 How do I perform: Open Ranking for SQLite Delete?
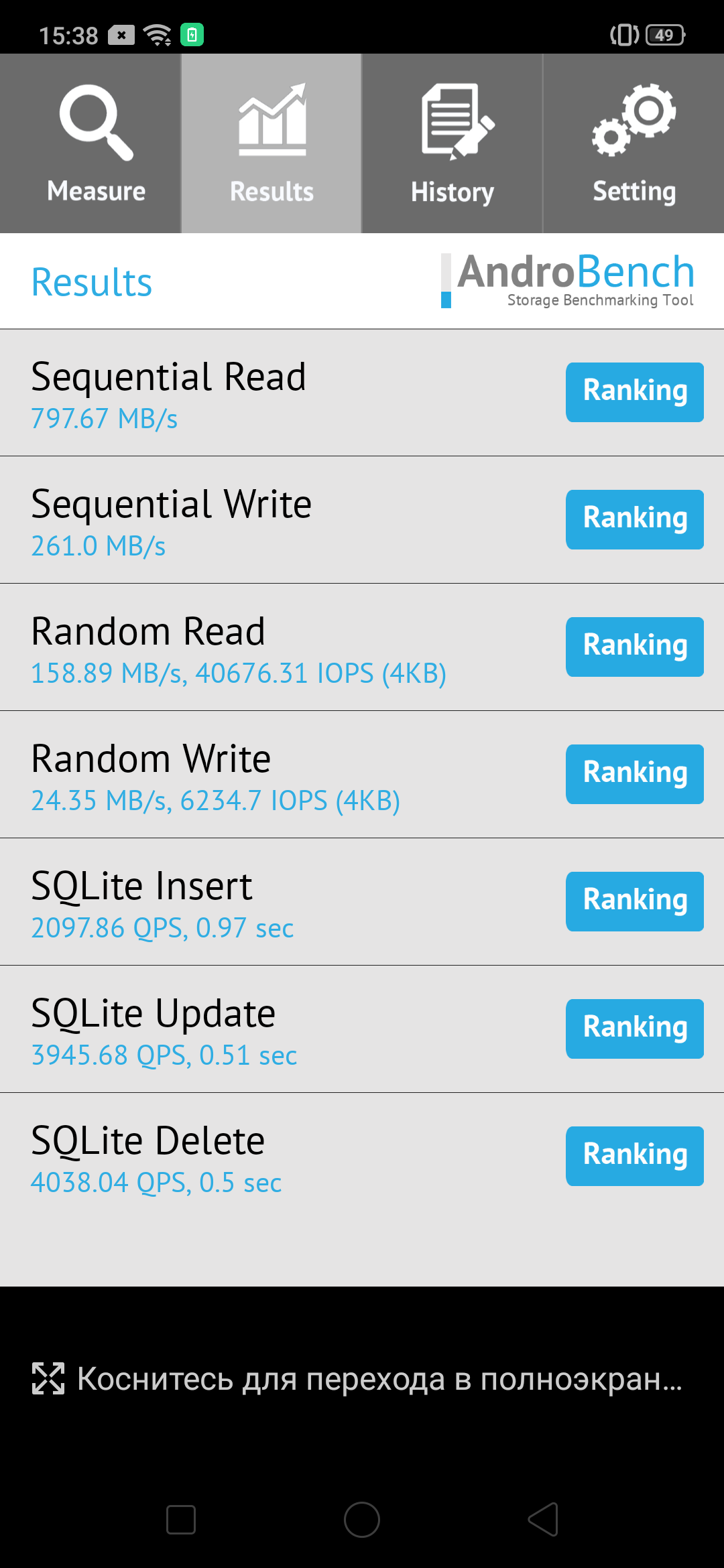pyautogui.click(x=634, y=1156)
